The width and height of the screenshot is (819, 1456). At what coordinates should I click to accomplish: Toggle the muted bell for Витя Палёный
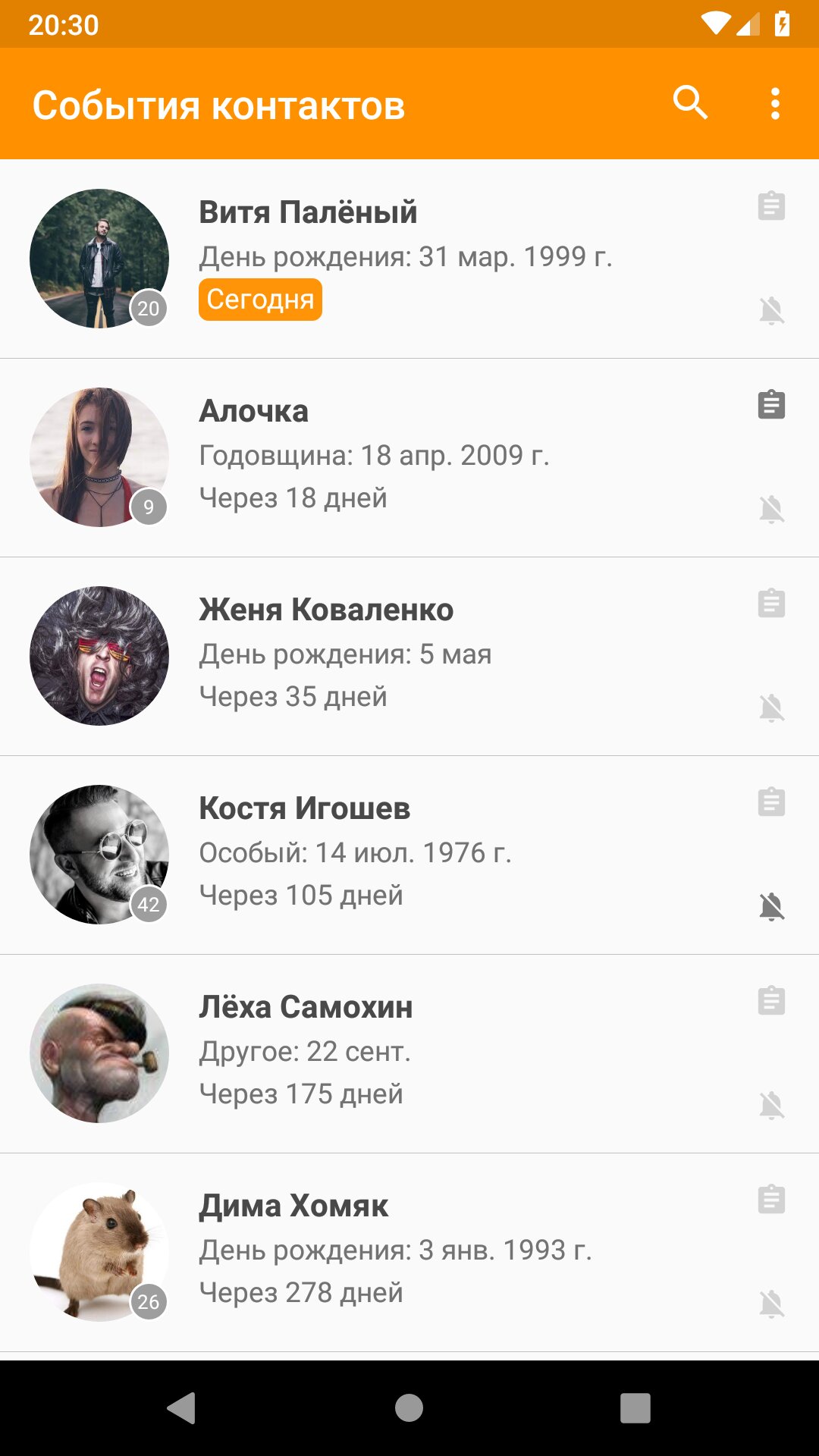(x=772, y=310)
